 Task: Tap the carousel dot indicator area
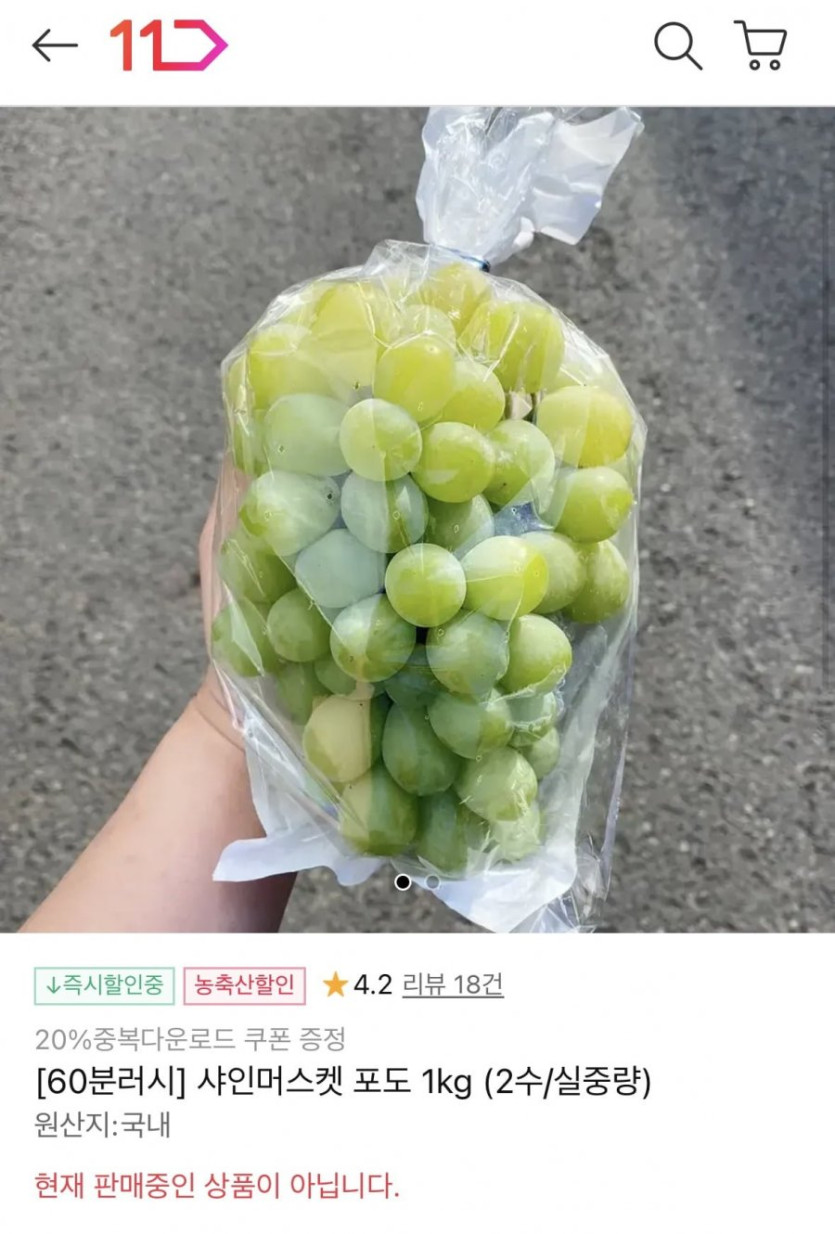coord(418,880)
